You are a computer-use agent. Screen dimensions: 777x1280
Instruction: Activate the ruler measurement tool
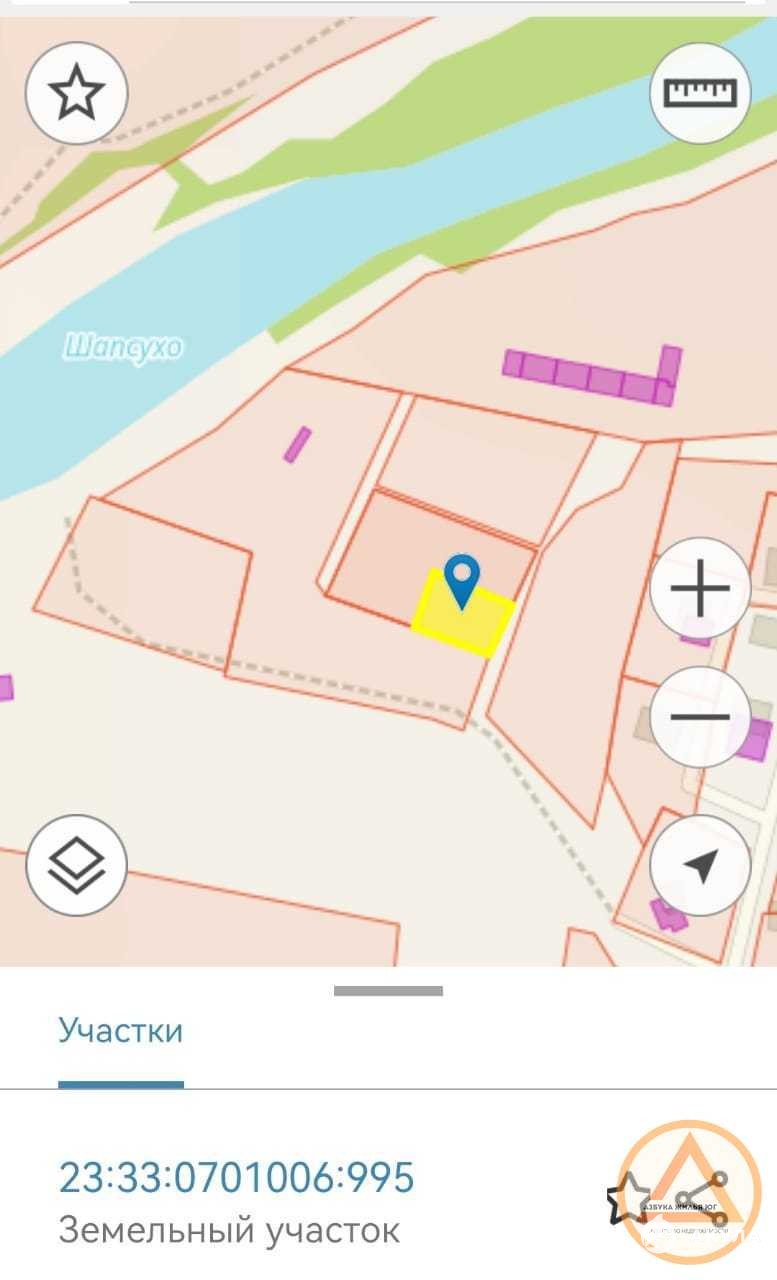tap(700, 93)
